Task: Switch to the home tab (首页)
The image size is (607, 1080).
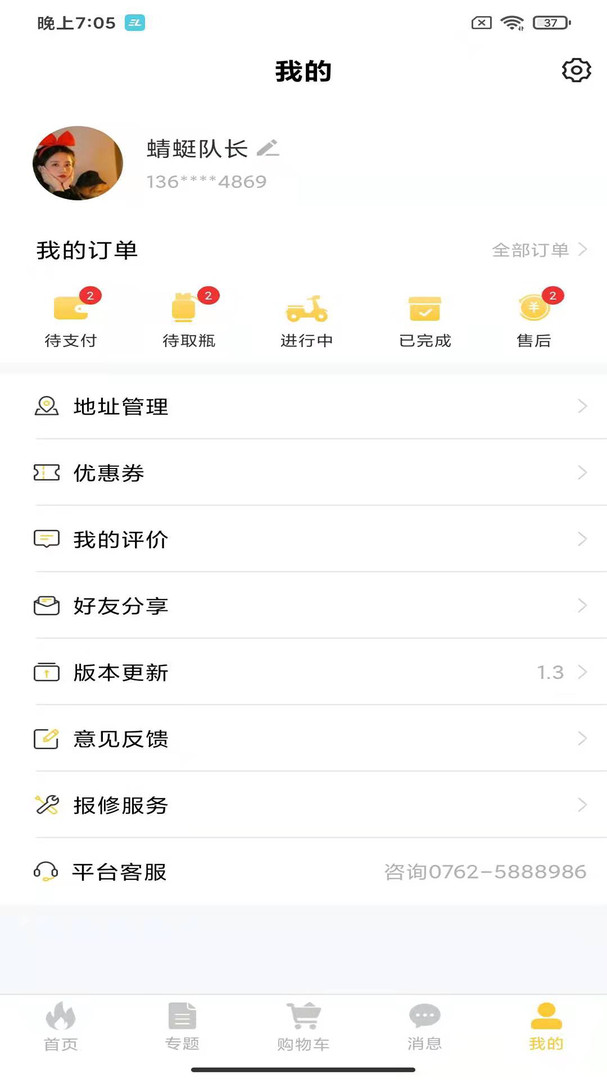Action: pyautogui.click(x=60, y=1027)
